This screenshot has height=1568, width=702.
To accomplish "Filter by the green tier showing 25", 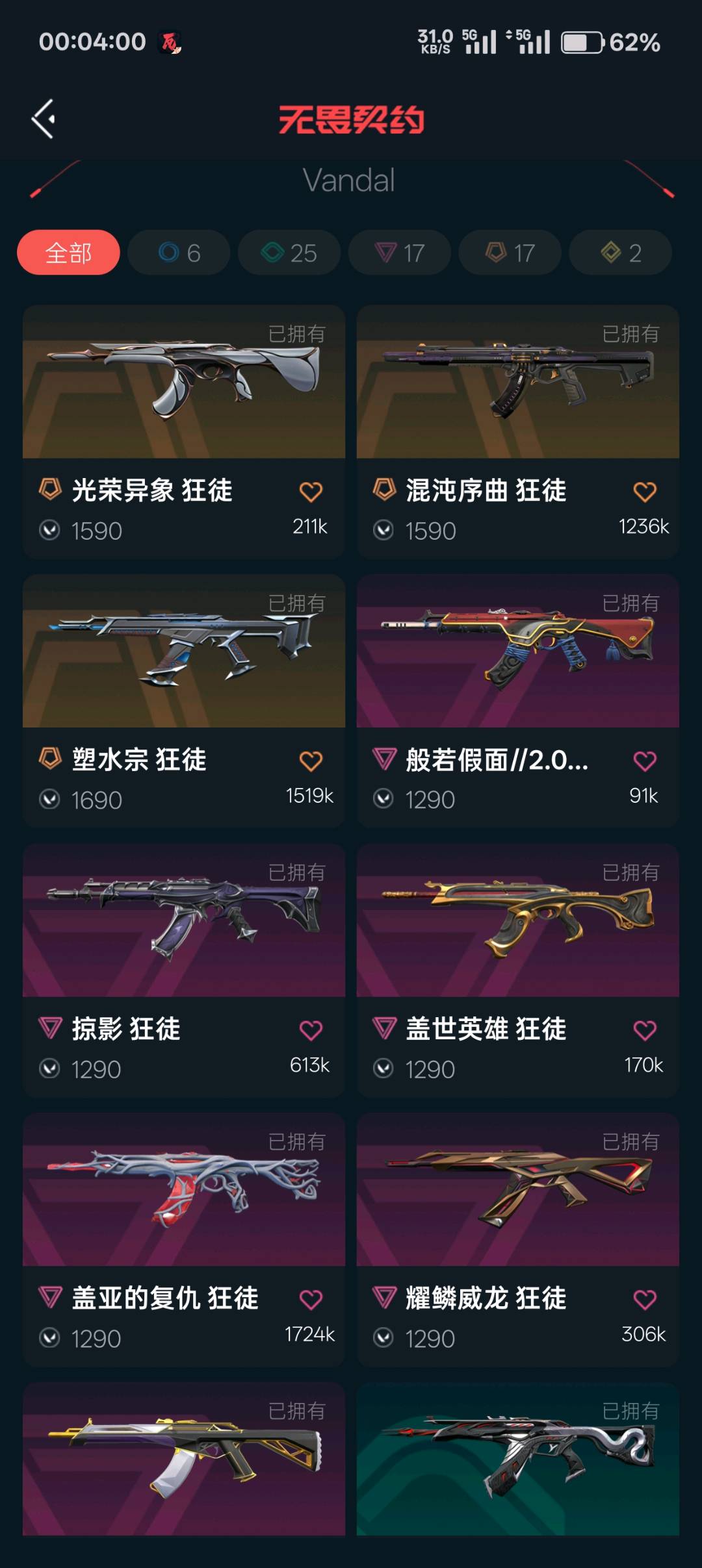I will coord(289,253).
